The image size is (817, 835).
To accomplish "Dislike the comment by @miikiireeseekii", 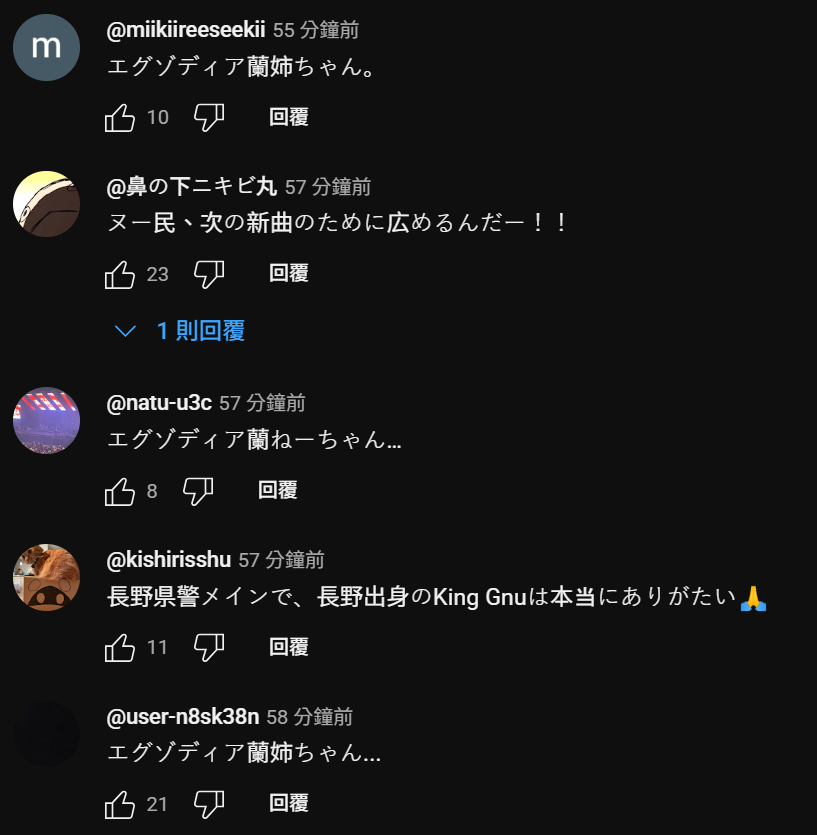I will pyautogui.click(x=208, y=117).
